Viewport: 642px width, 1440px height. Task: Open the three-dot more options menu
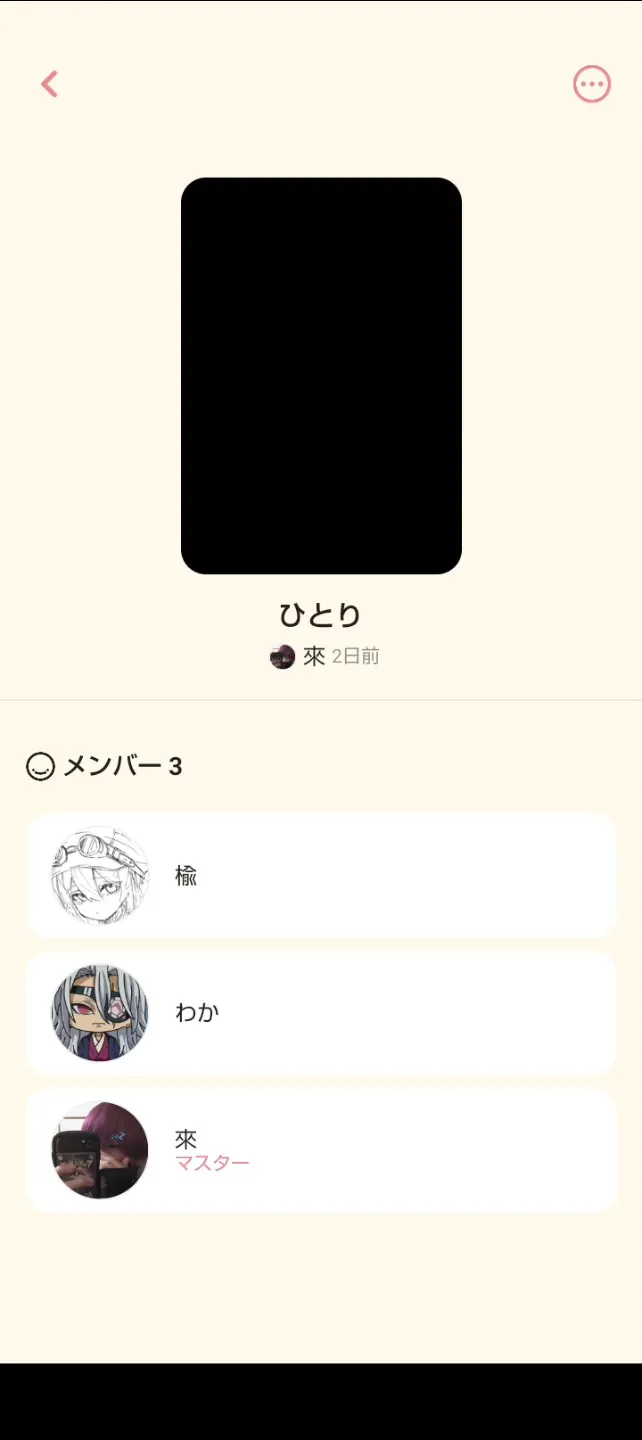click(x=591, y=84)
